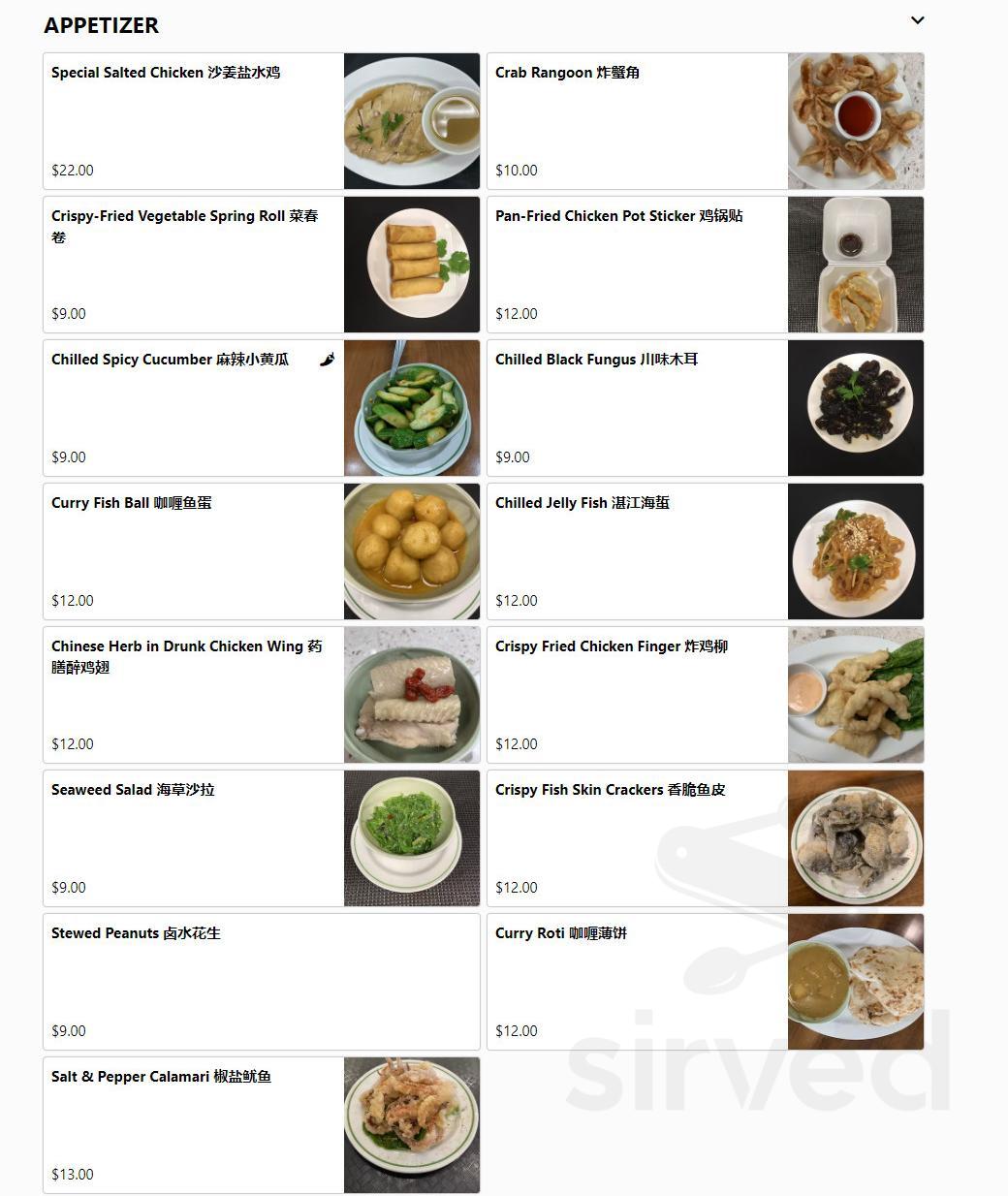
Task: Click the chili pepper spicy icon on Chilled Spicy Cucumber
Action: point(327,359)
